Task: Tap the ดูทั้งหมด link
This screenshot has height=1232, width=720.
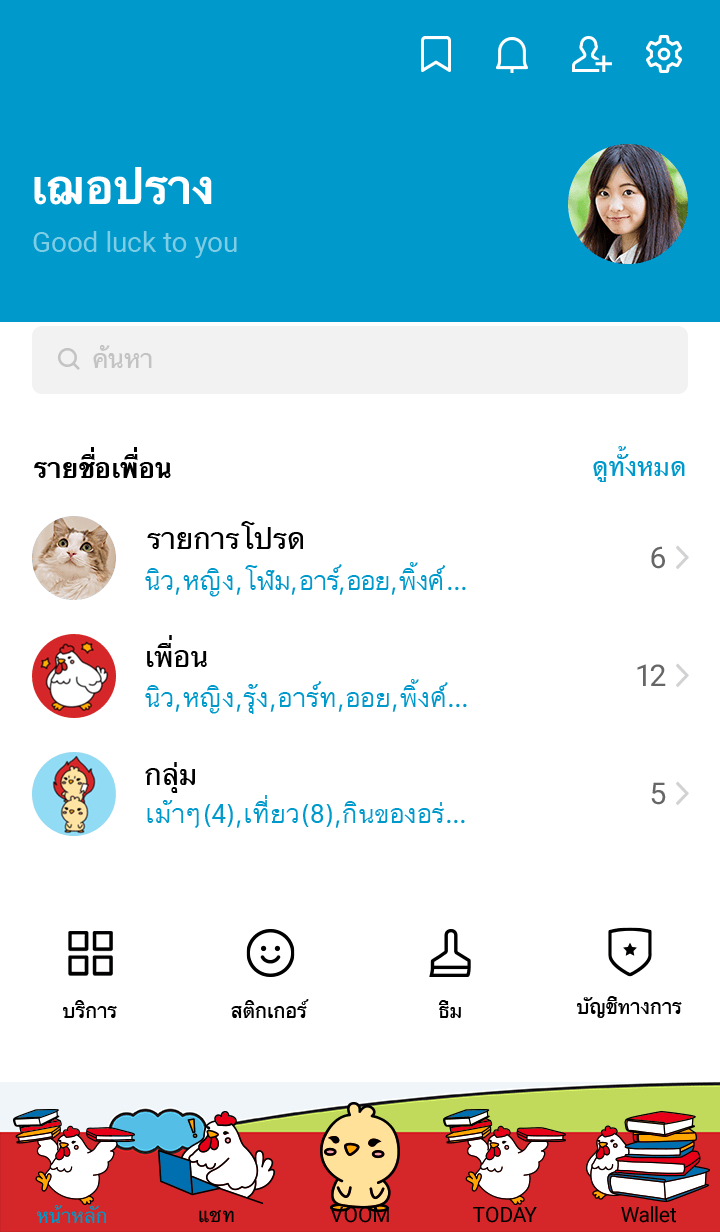Action: pos(638,468)
